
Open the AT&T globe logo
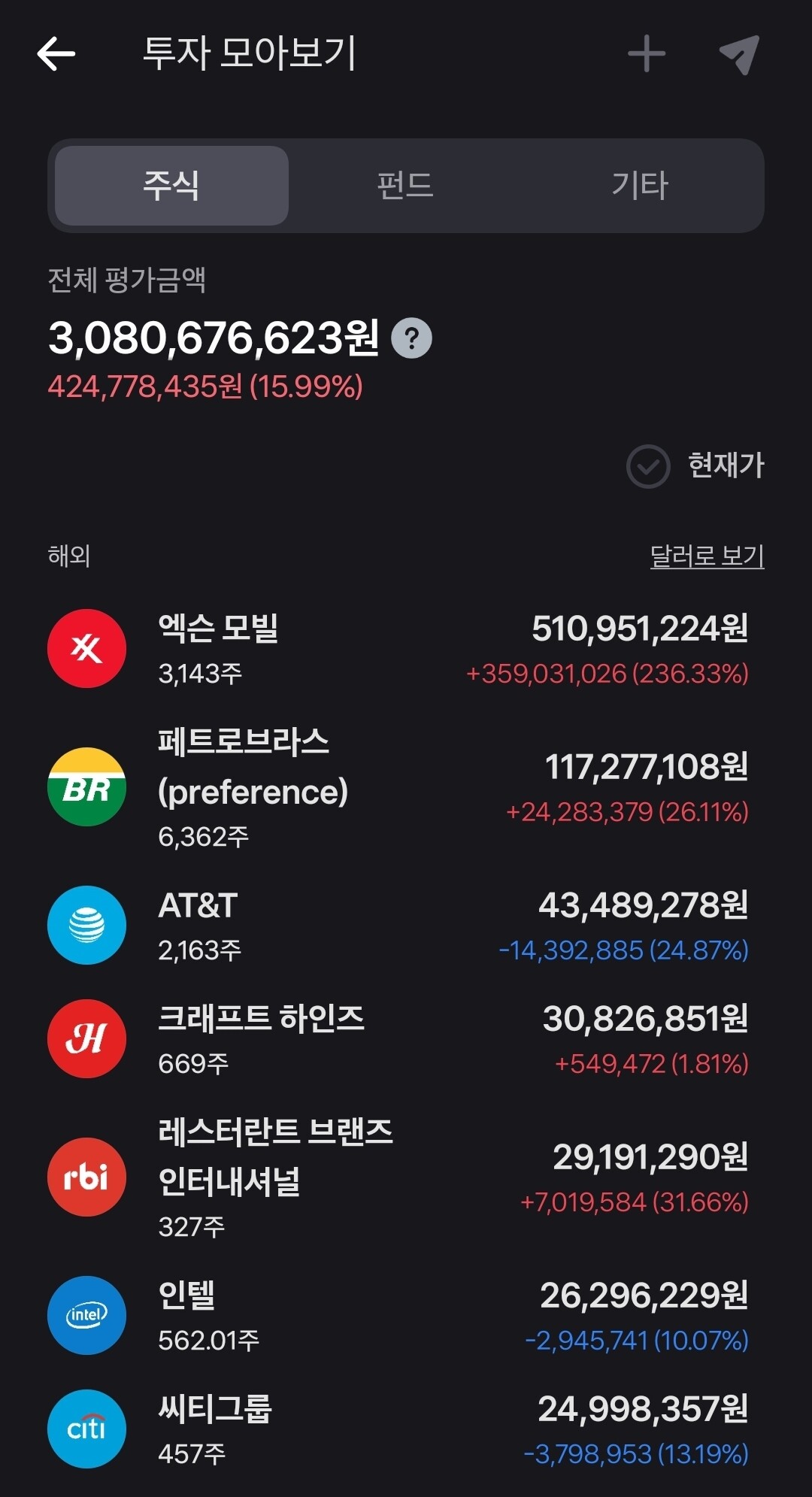[86, 925]
